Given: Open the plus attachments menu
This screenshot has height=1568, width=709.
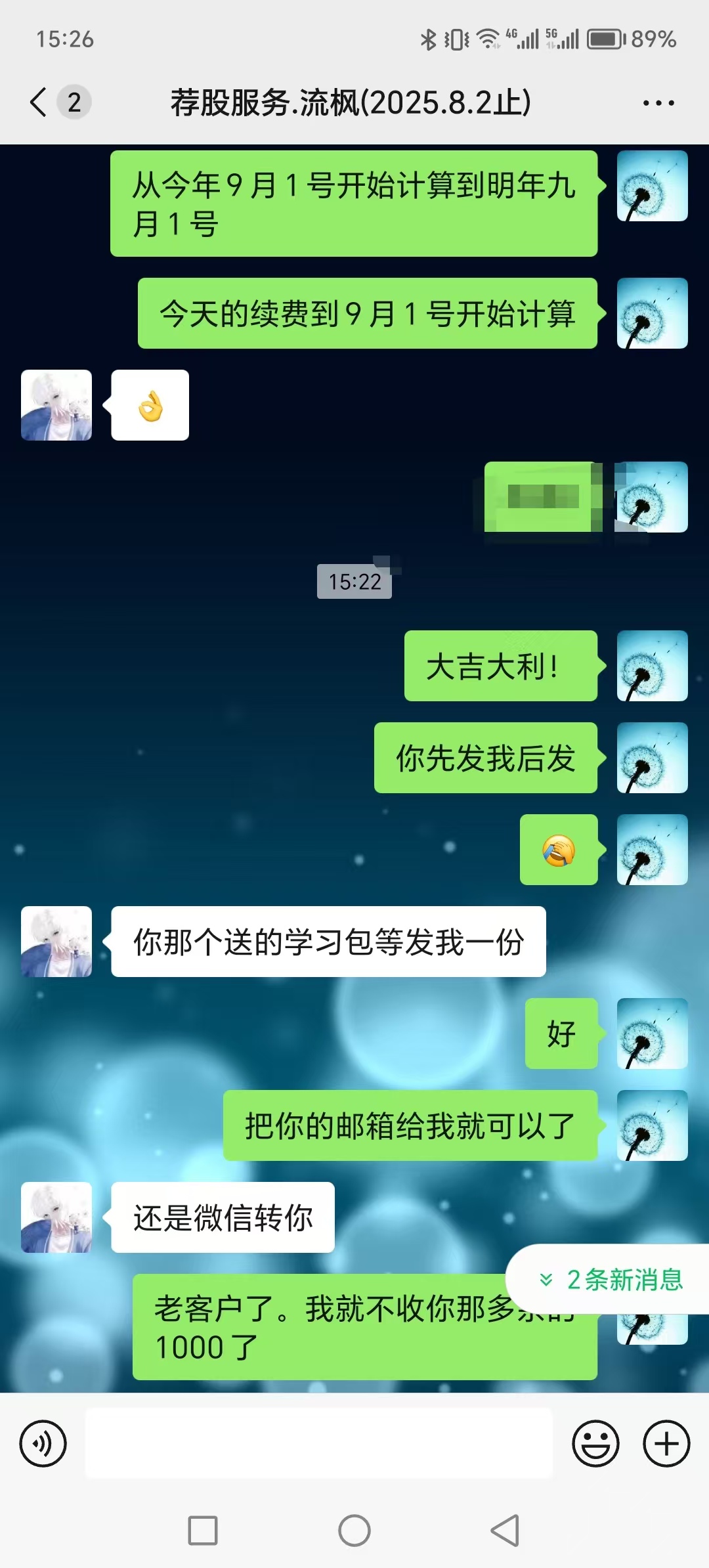Looking at the screenshot, I should [x=666, y=1444].
